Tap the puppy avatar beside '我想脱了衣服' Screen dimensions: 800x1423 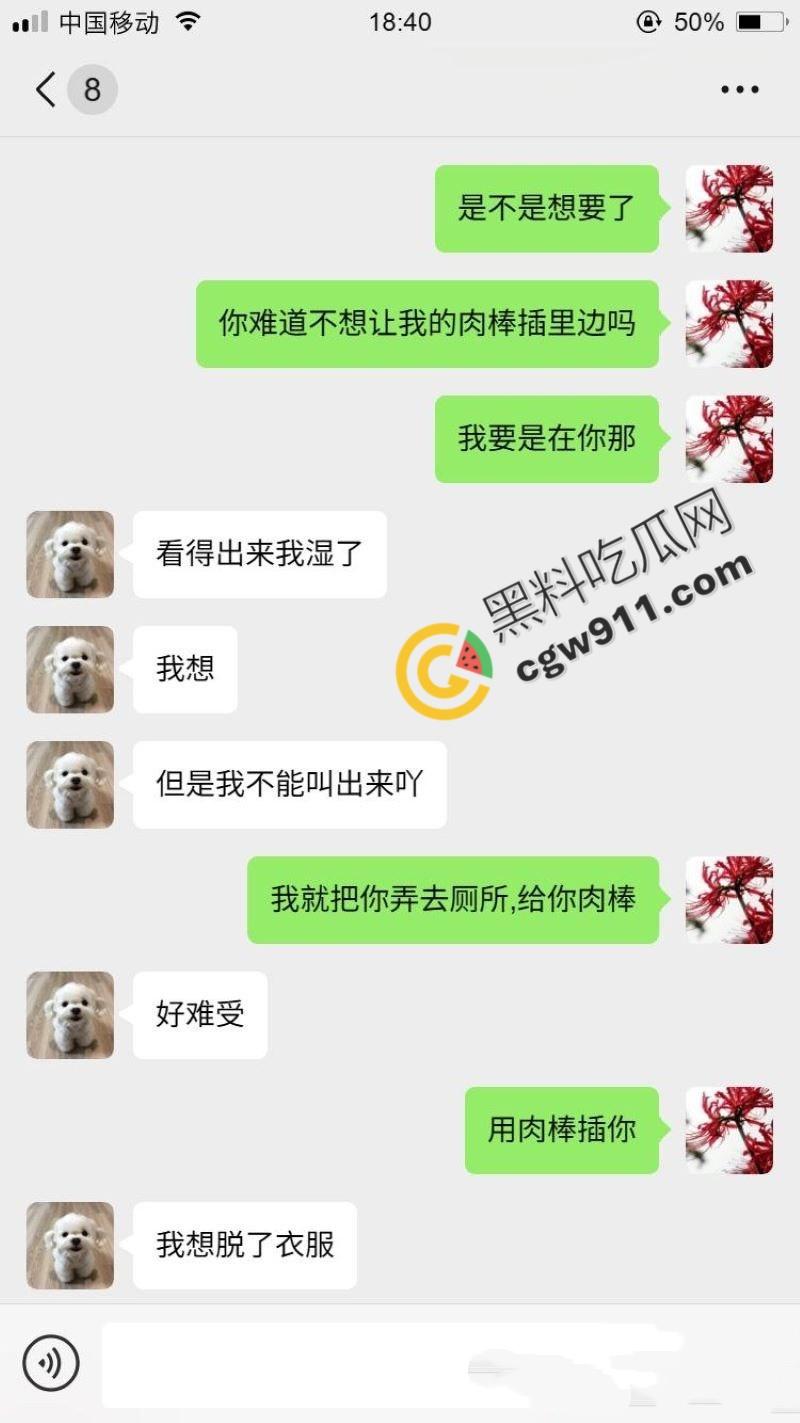pos(70,1245)
